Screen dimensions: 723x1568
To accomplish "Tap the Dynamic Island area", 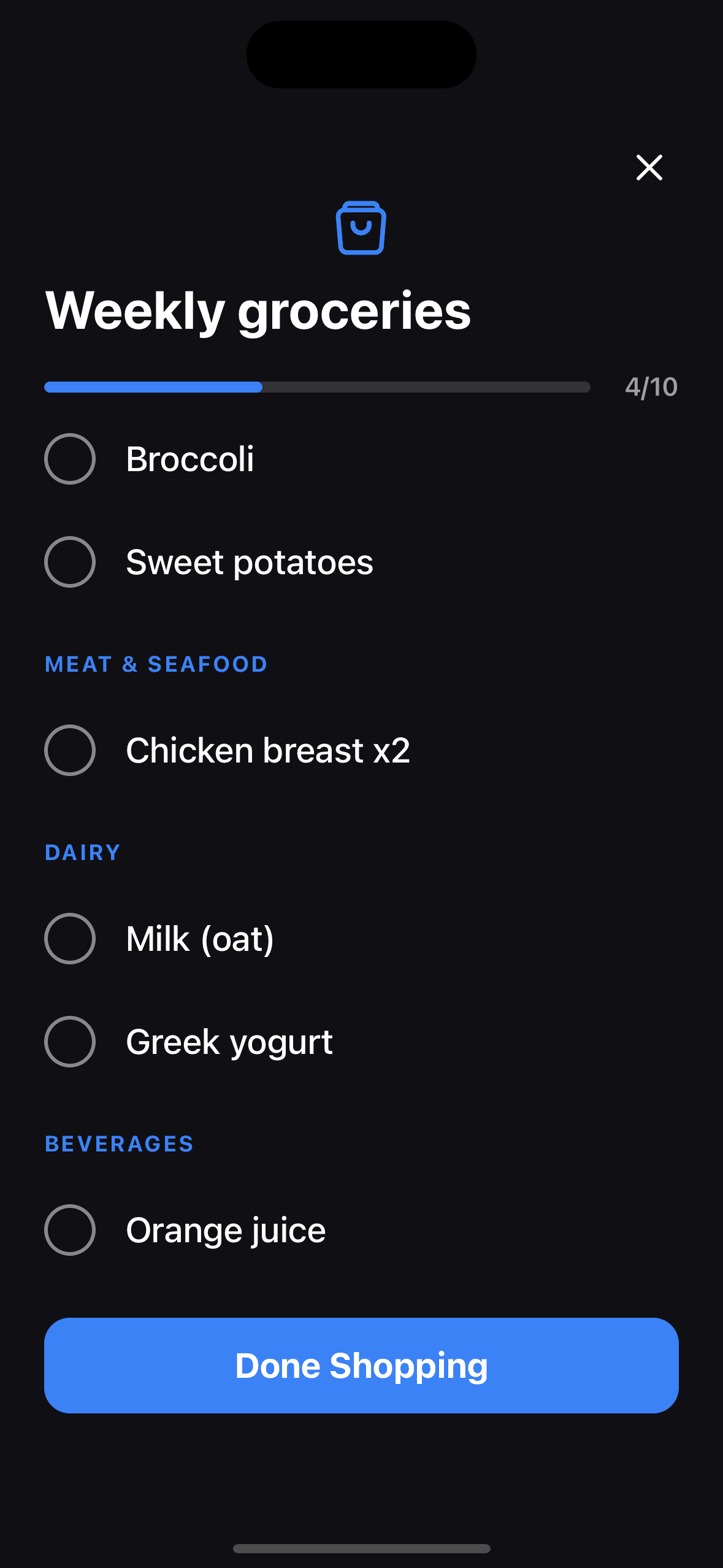I will 361,55.
